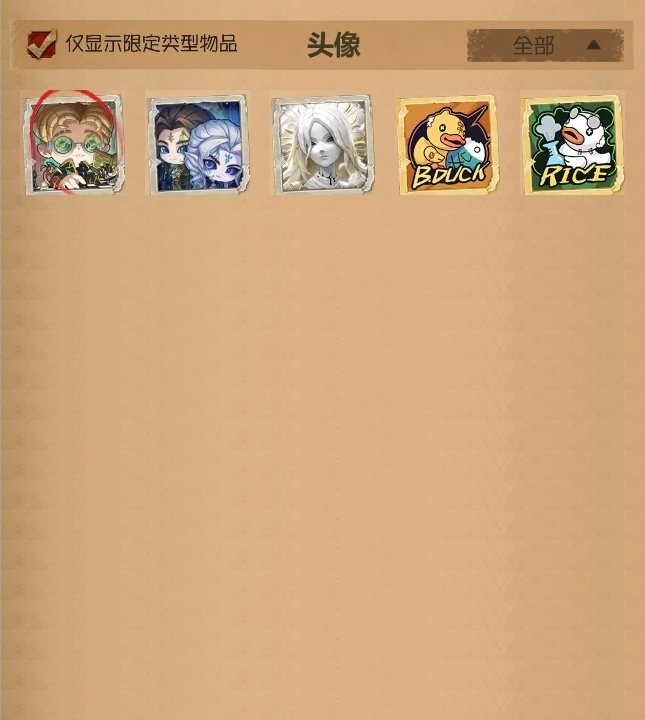The width and height of the screenshot is (645, 720).
Task: Select the avatar with green round glasses
Action: pos(74,145)
